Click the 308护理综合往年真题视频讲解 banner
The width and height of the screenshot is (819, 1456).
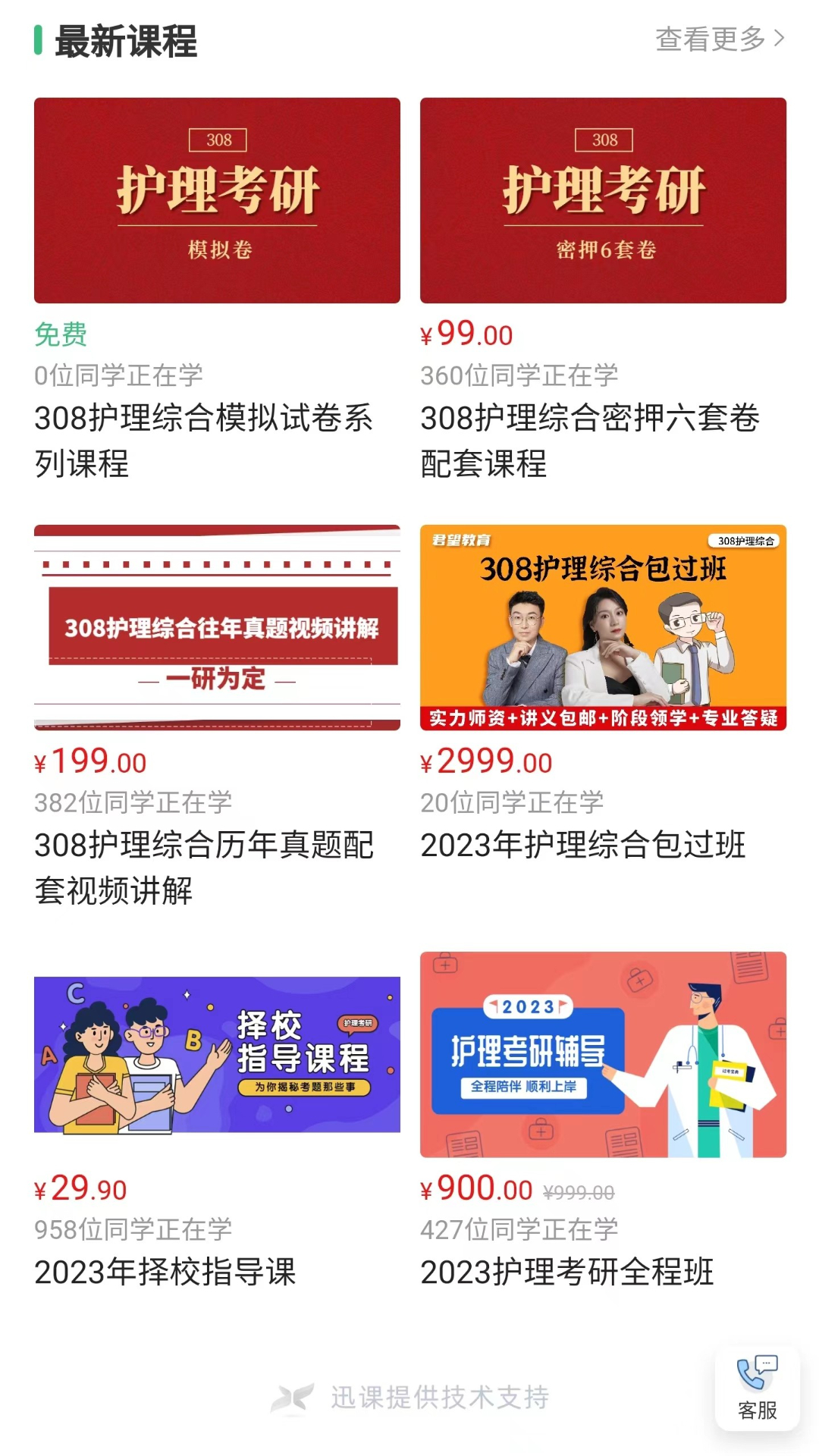[217, 628]
